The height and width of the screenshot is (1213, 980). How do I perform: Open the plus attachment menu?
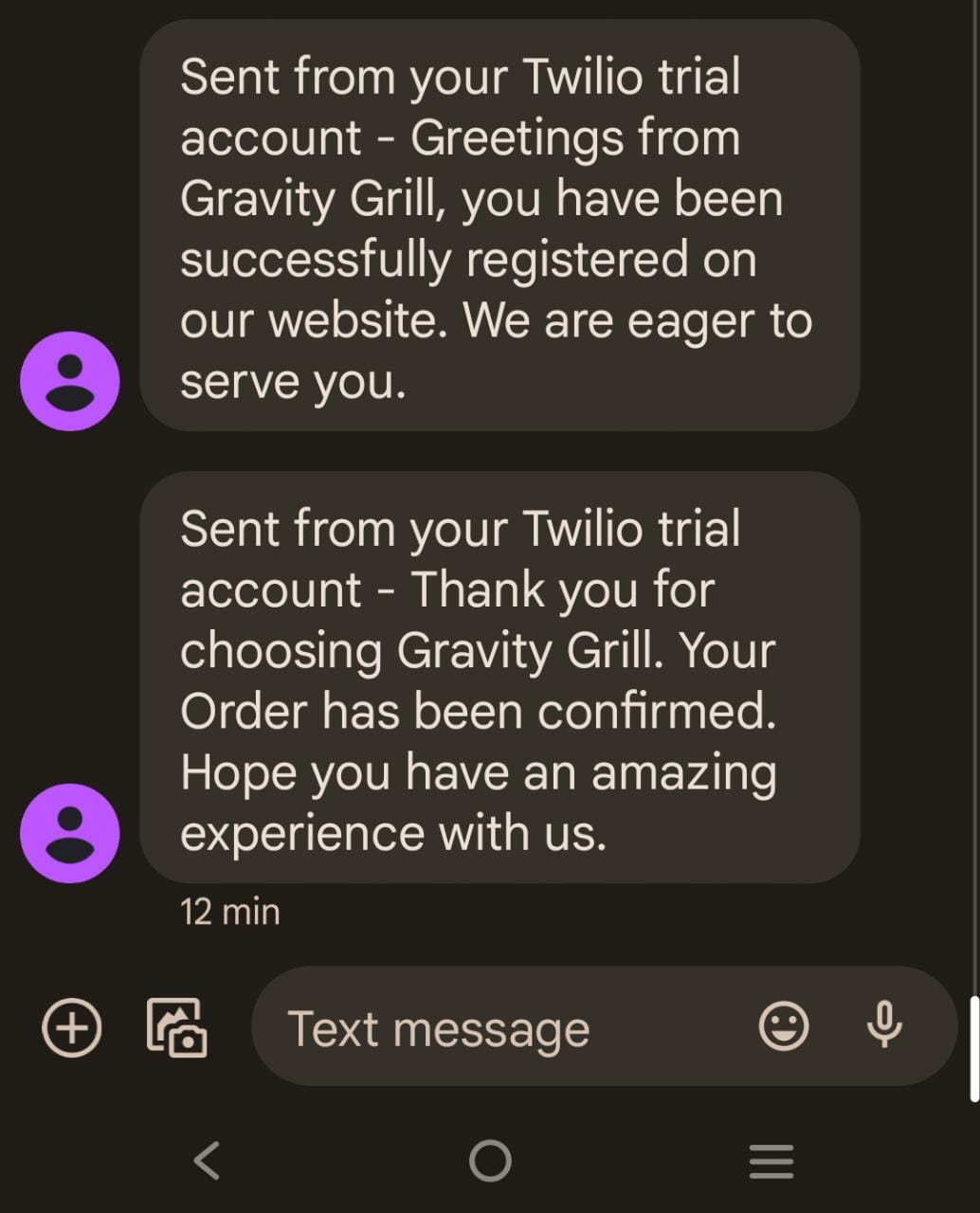tap(72, 1027)
